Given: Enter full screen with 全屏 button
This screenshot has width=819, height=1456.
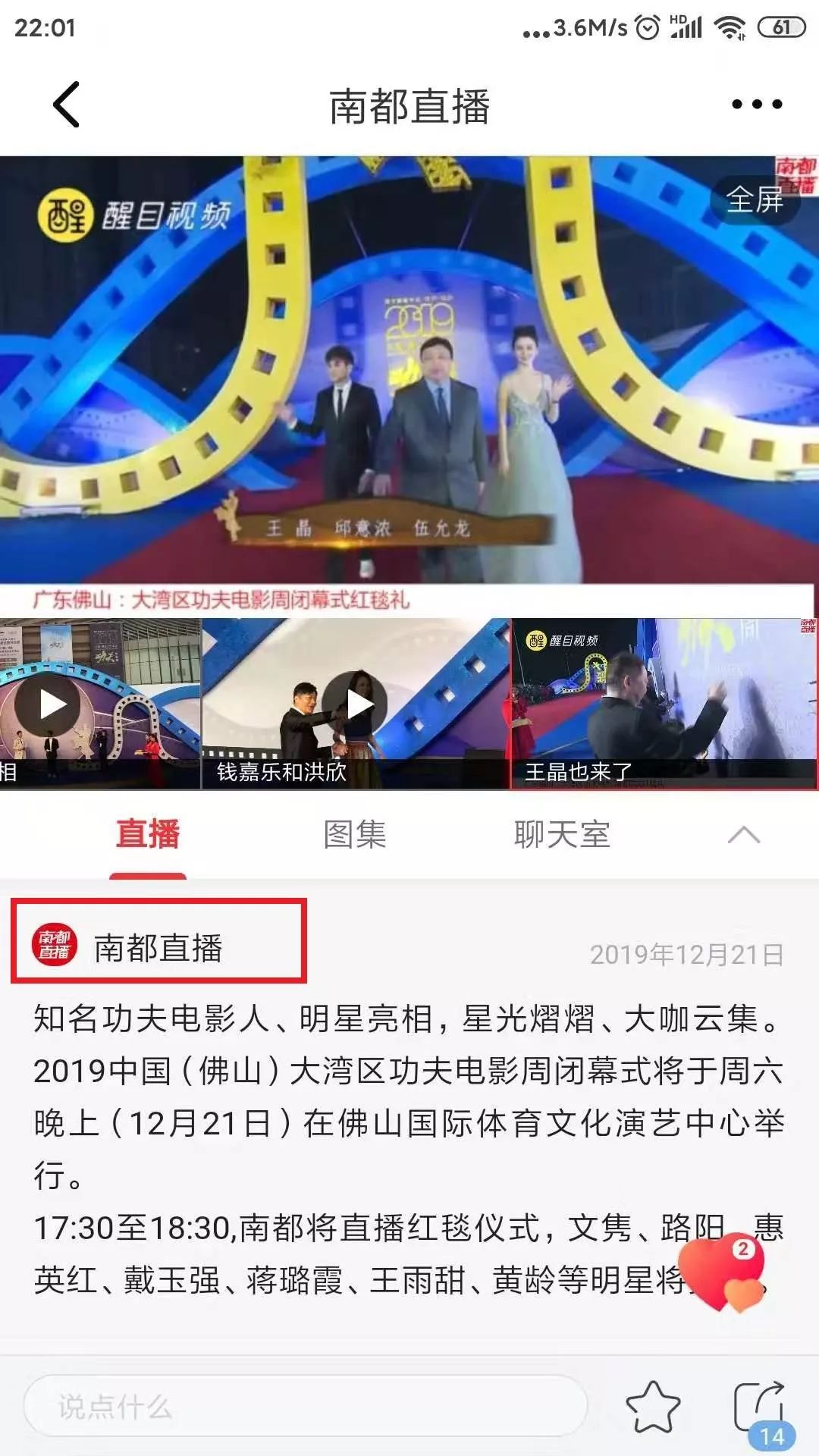Looking at the screenshot, I should pos(755,200).
